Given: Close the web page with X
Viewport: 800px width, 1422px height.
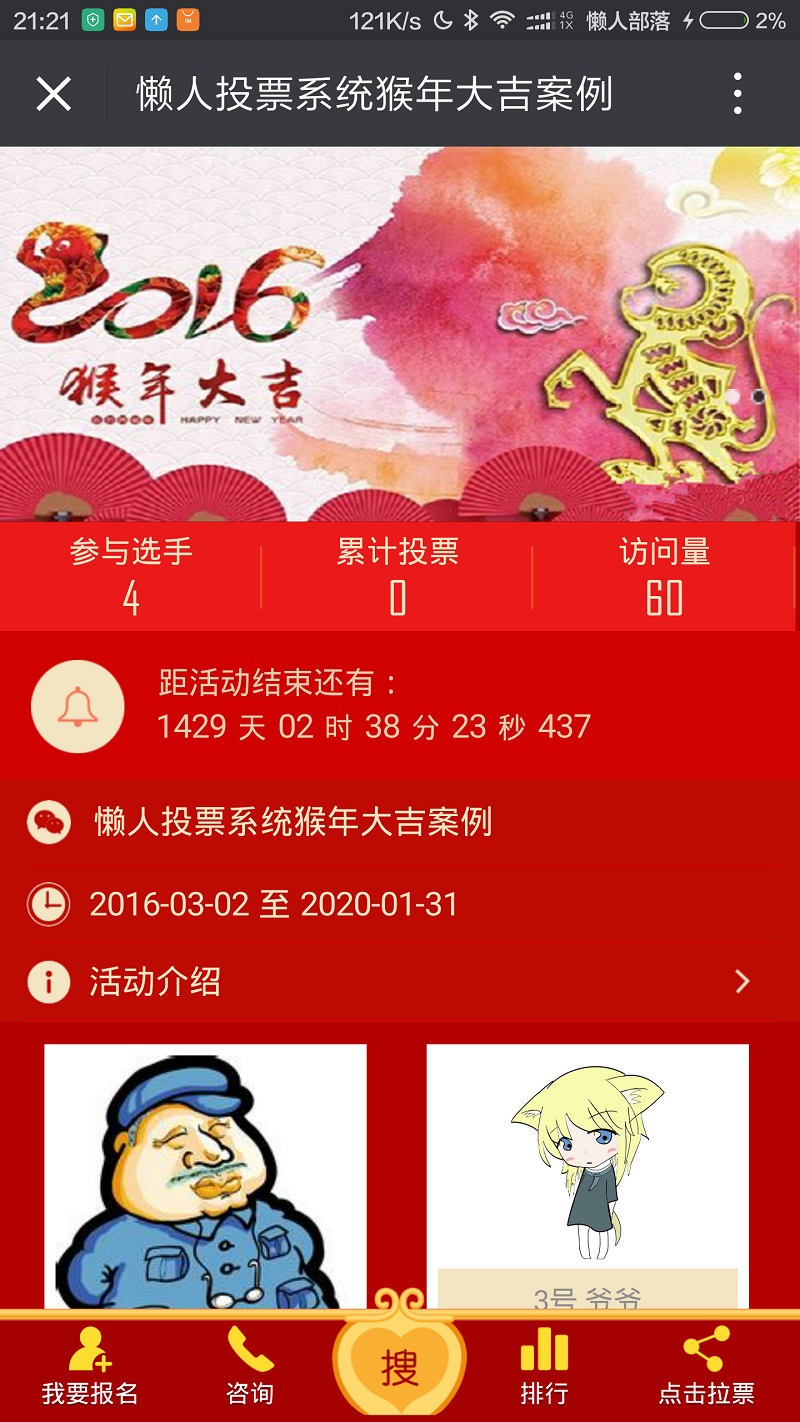Looking at the screenshot, I should coord(53,94).
